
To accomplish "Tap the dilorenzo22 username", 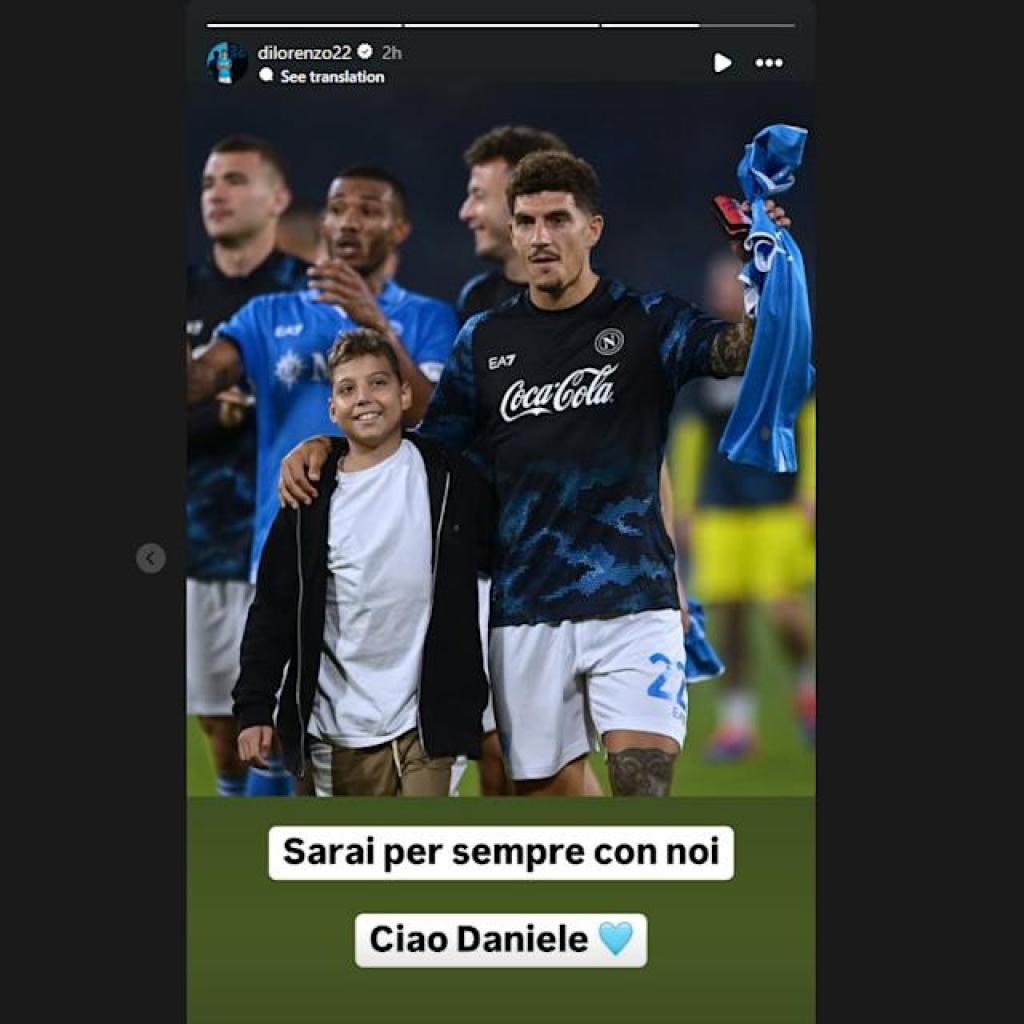I will pos(304,52).
